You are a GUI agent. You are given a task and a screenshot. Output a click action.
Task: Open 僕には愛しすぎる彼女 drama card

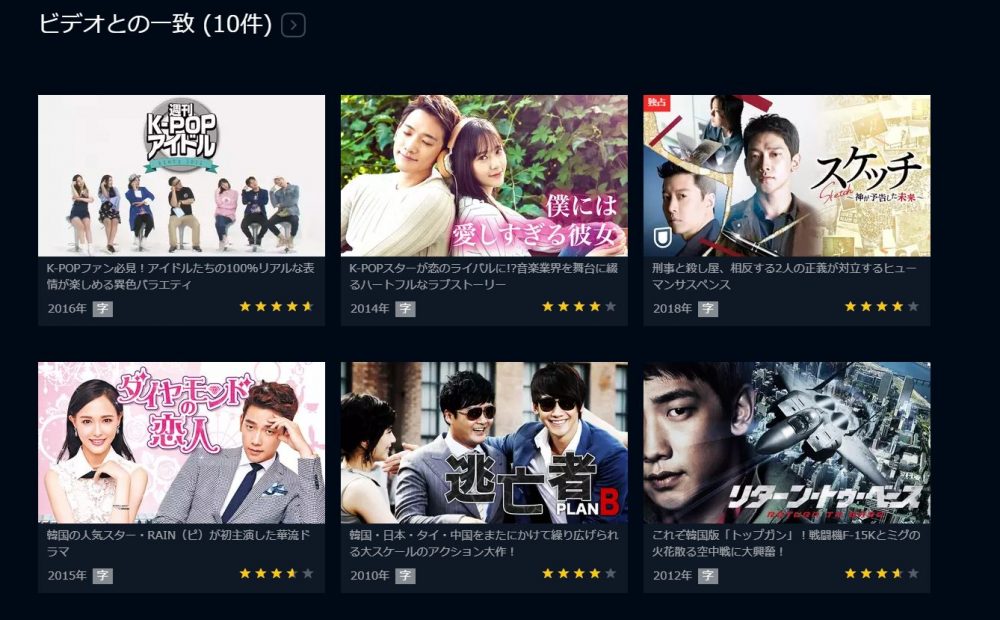click(x=484, y=176)
